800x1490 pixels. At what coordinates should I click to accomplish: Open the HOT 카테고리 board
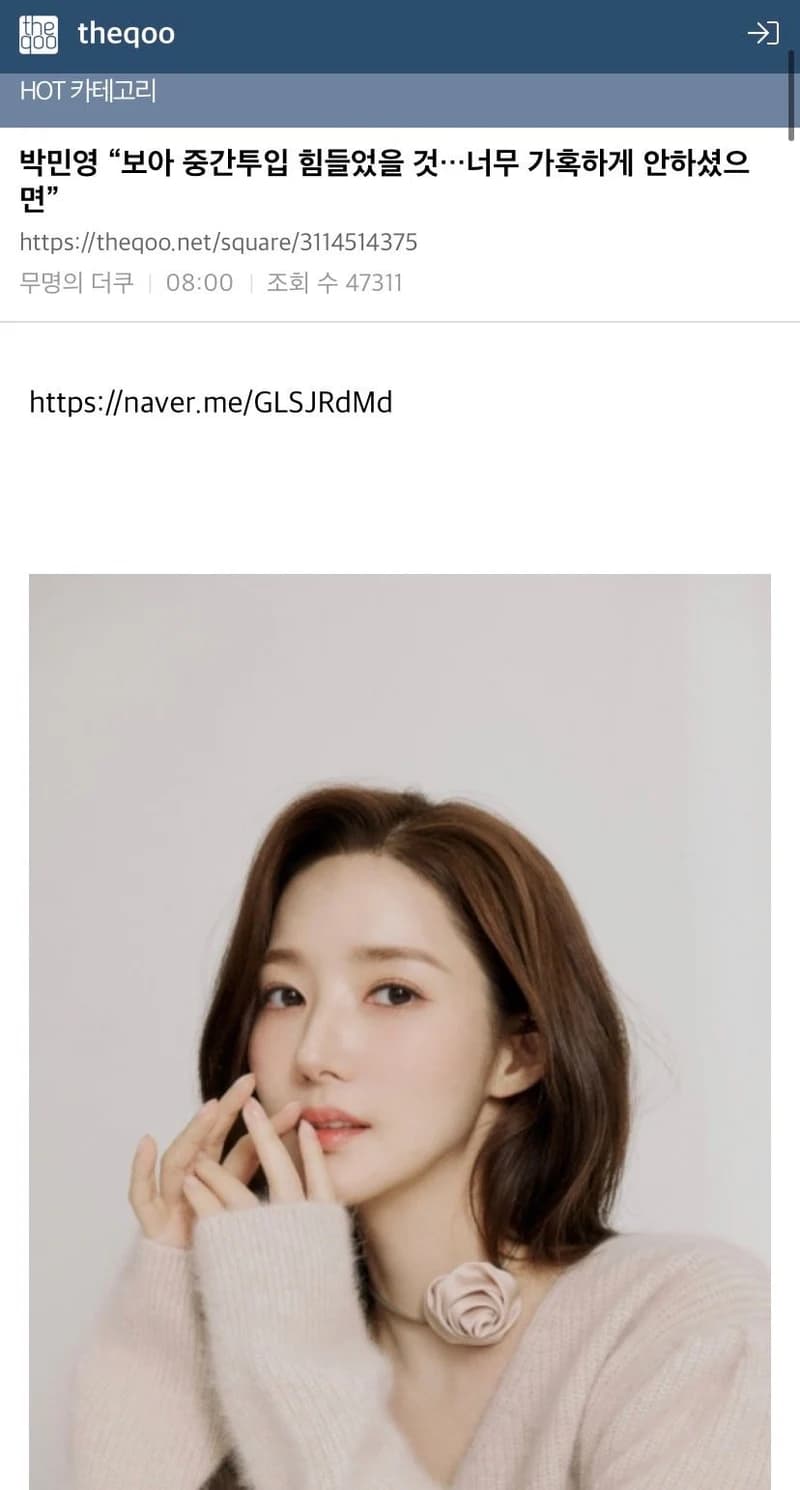click(x=88, y=91)
